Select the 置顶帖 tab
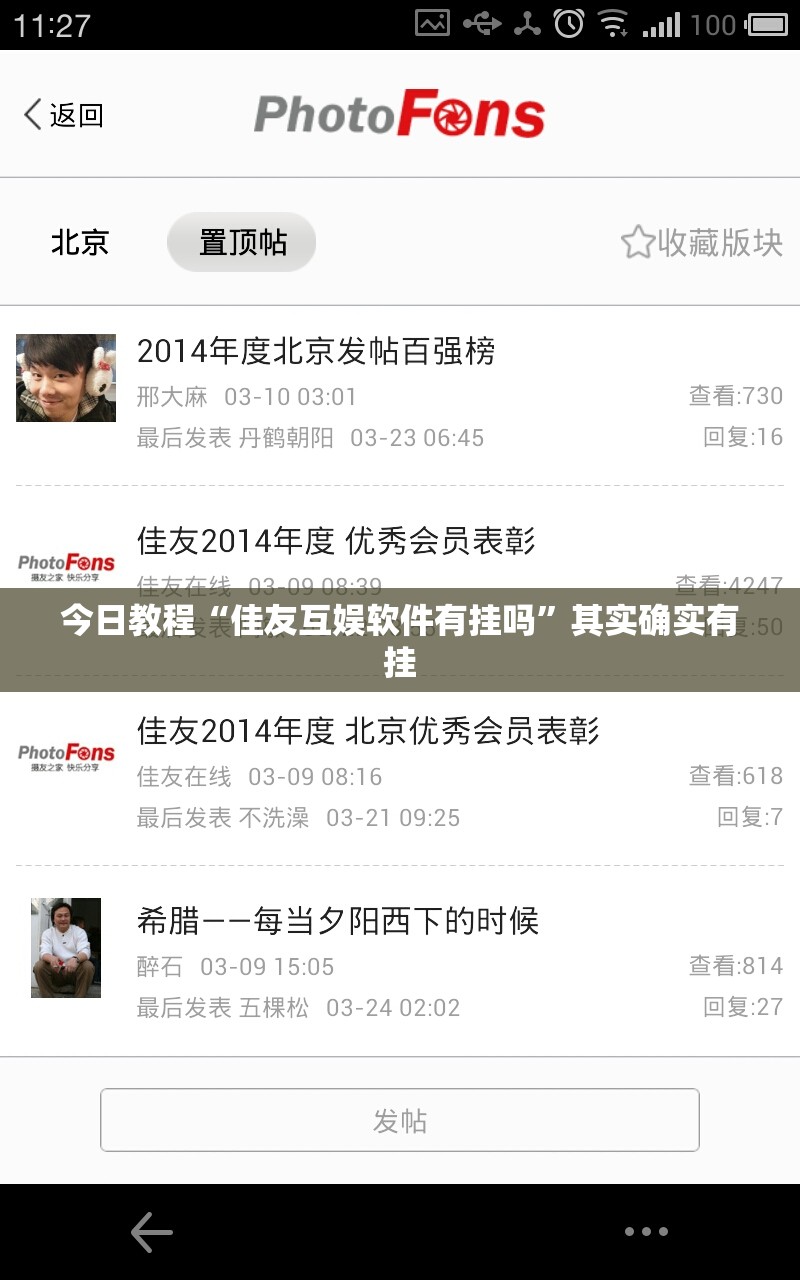Image resolution: width=800 pixels, height=1280 pixels. [242, 242]
